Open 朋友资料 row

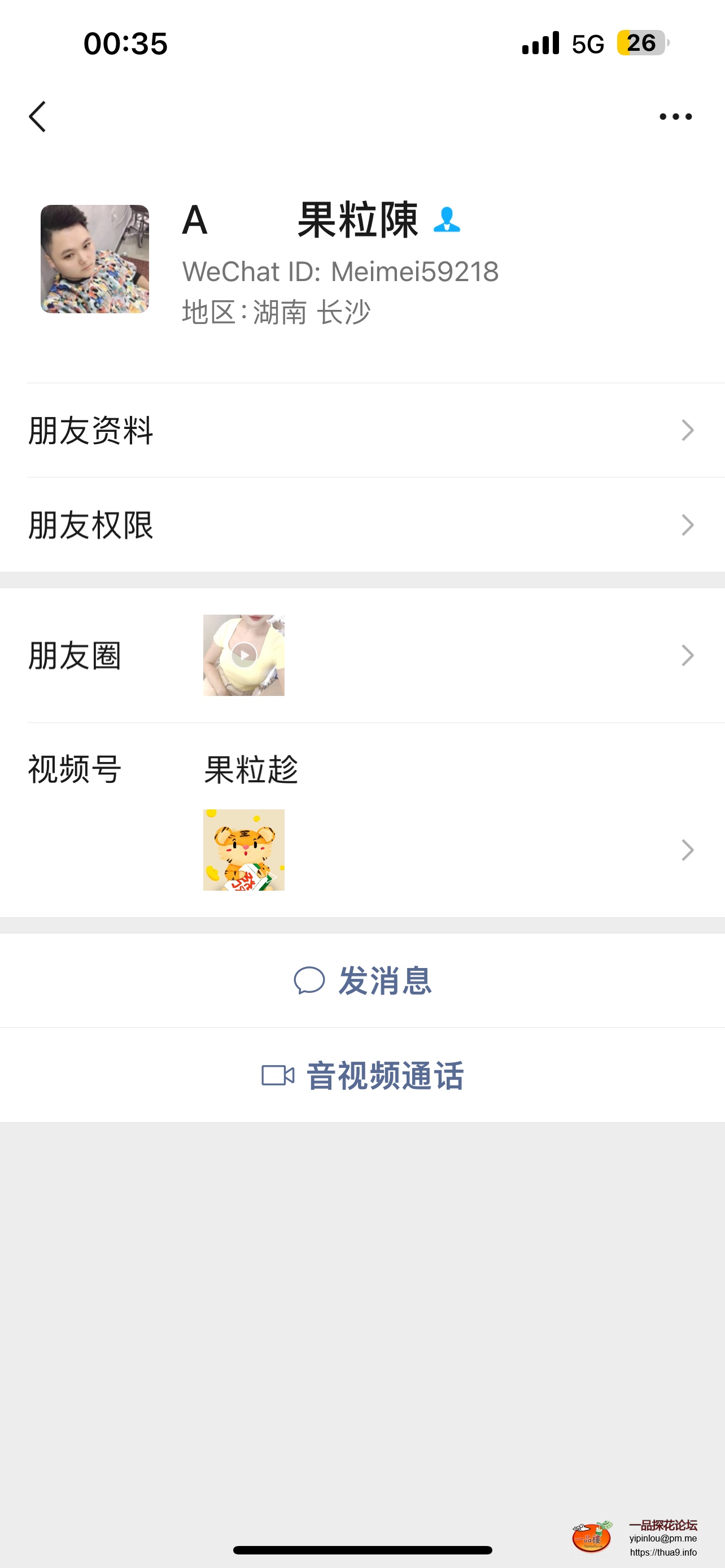[x=362, y=430]
